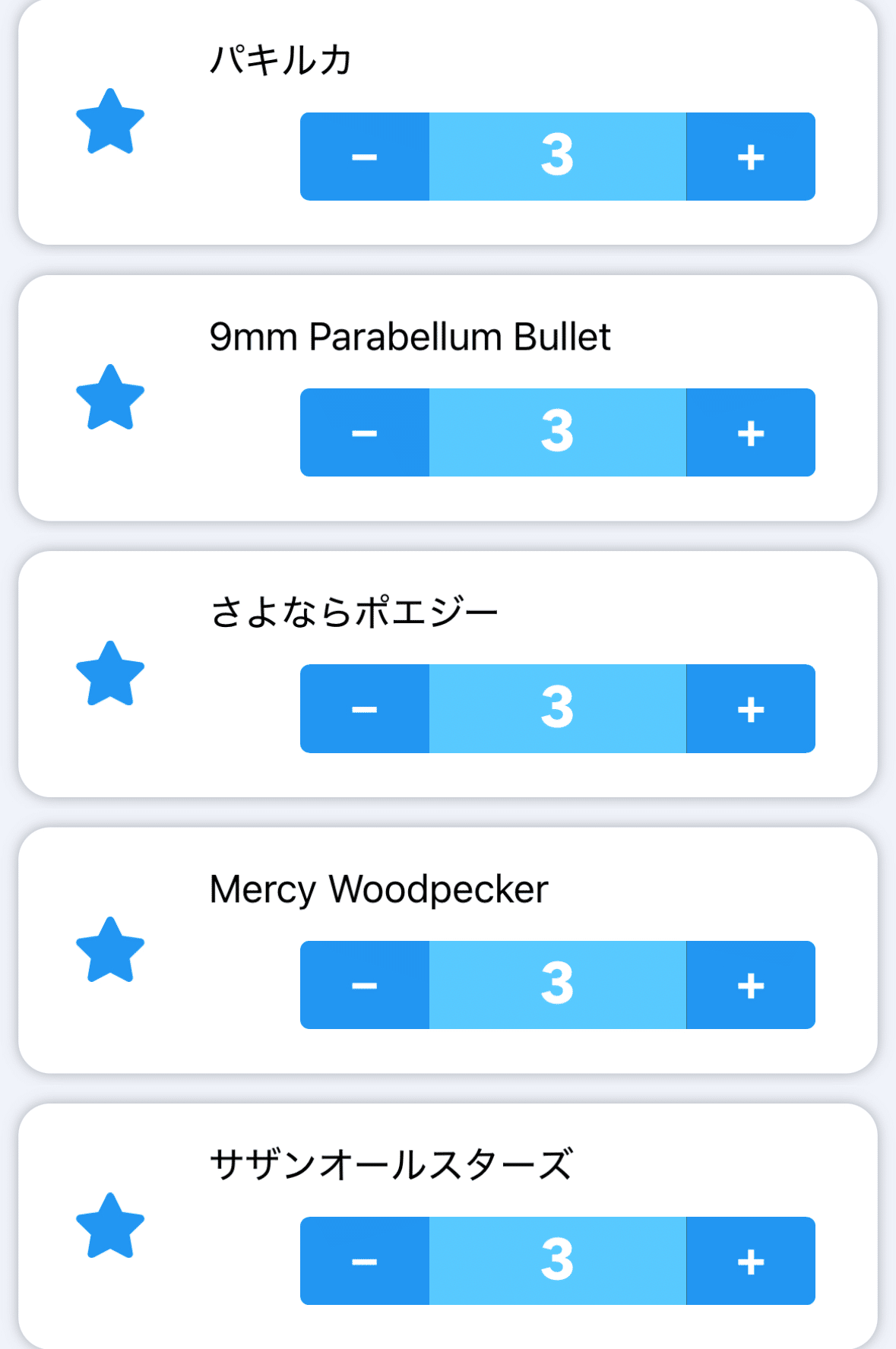Hit the plus button for サザンオールスターズ
Screen dimensions: 896x1349
tap(750, 1261)
